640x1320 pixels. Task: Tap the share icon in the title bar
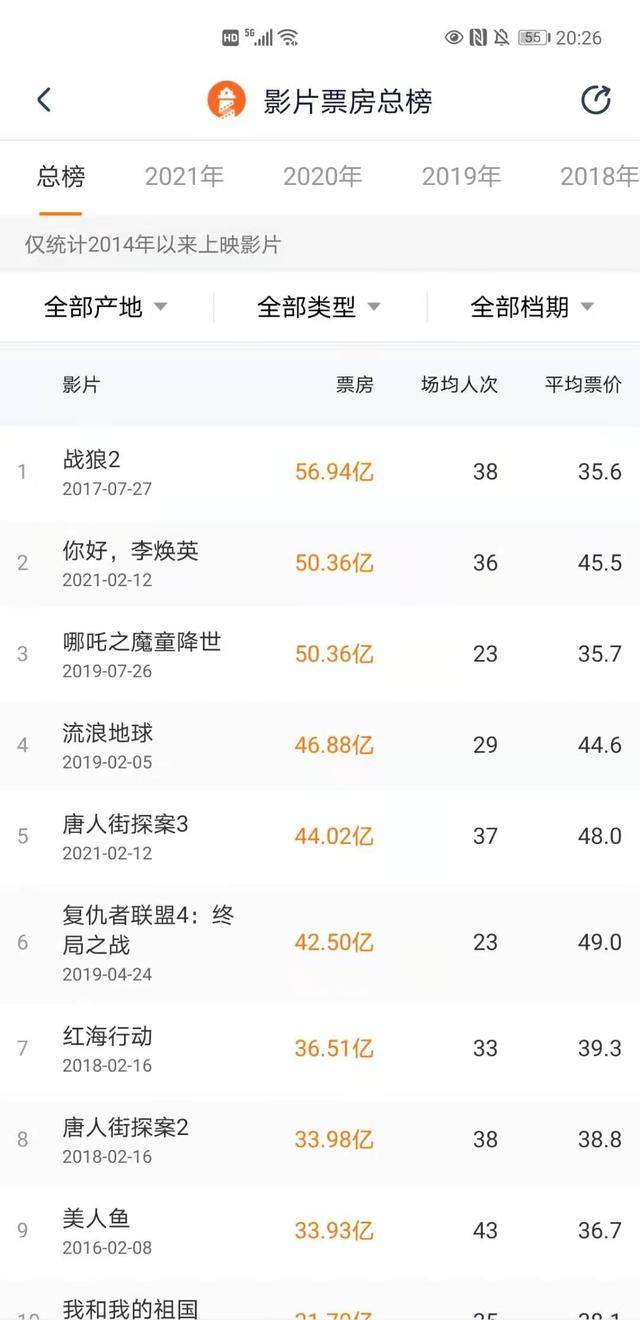point(596,100)
